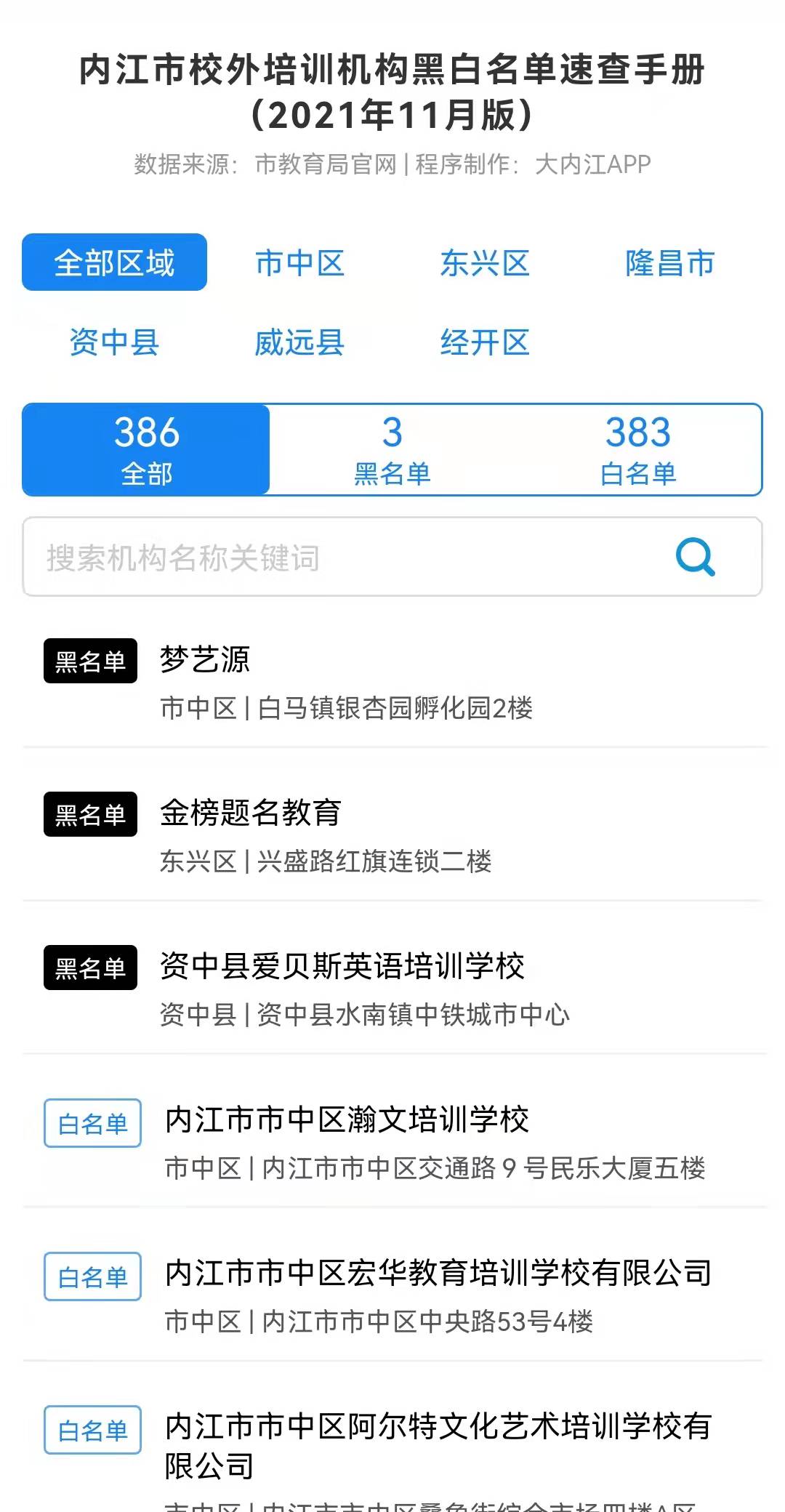The height and width of the screenshot is (1512, 785).
Task: Select the 全部 category showing 386
Action: (x=145, y=449)
